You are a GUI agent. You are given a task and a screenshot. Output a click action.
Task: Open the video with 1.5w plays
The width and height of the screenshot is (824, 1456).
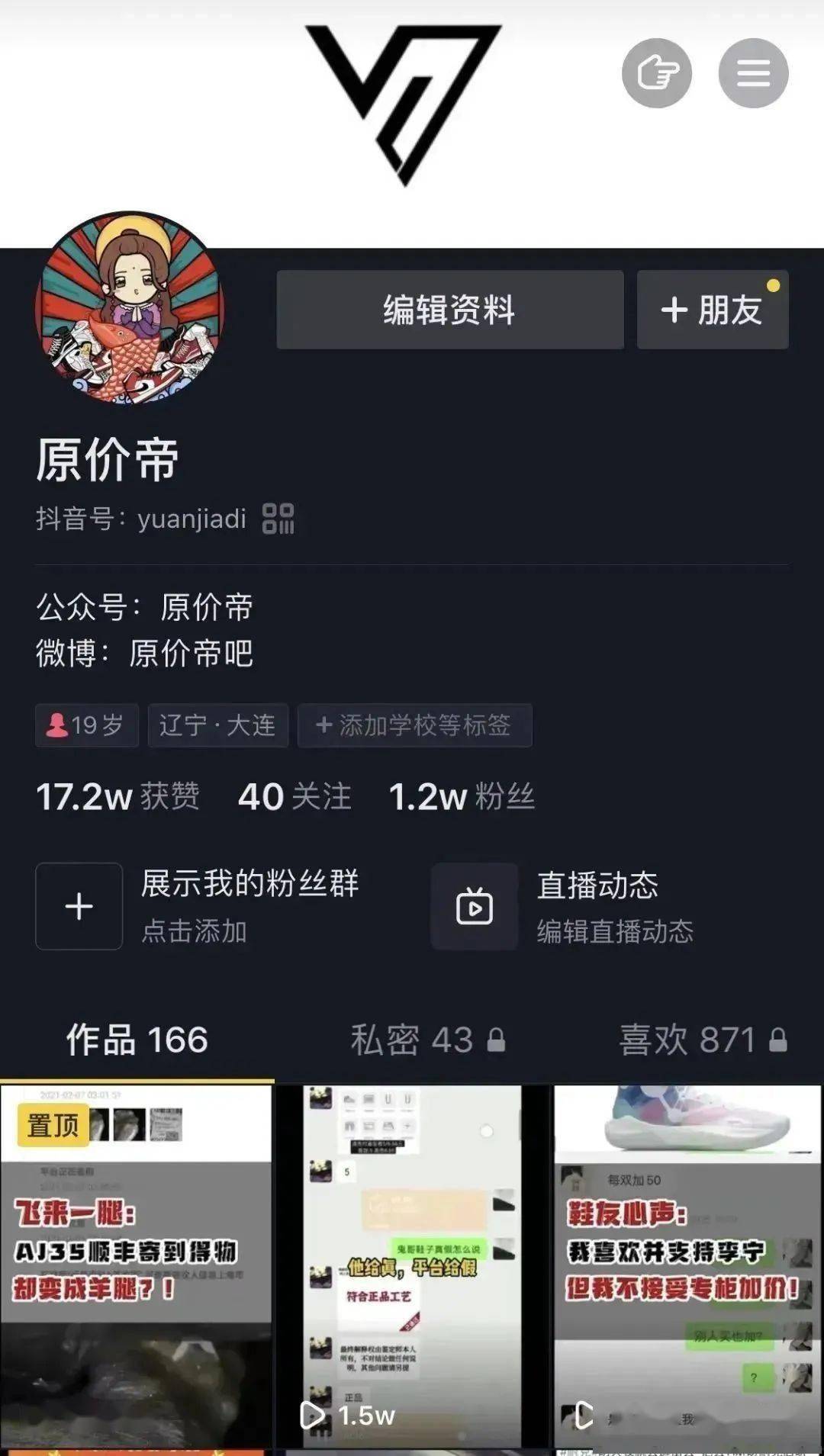[412, 1268]
